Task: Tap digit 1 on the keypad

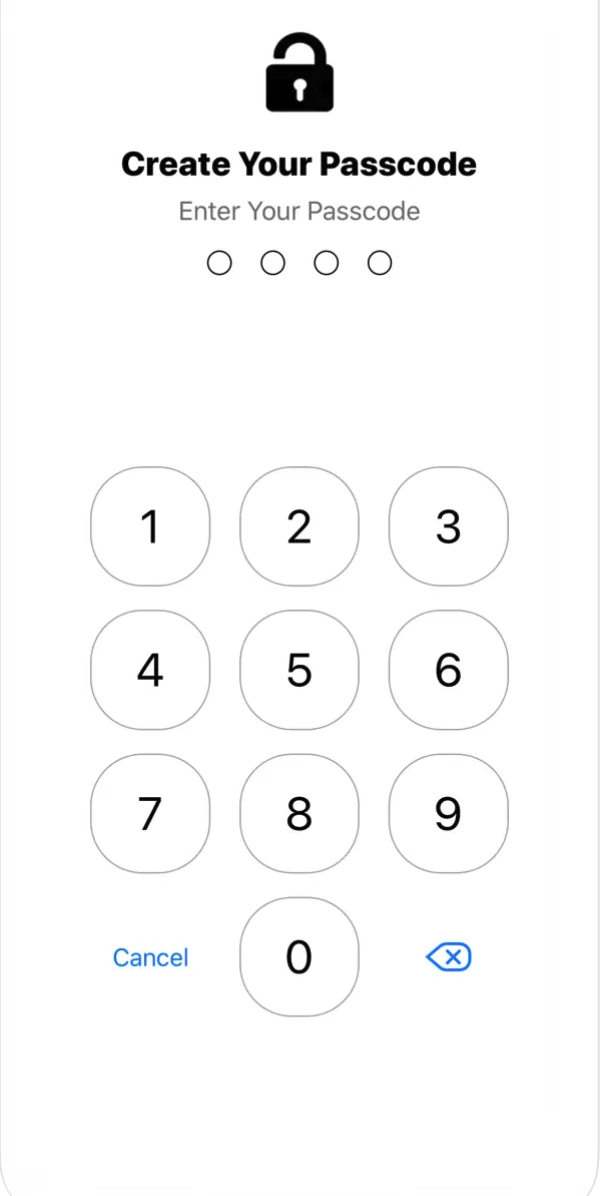Action: coord(150,526)
